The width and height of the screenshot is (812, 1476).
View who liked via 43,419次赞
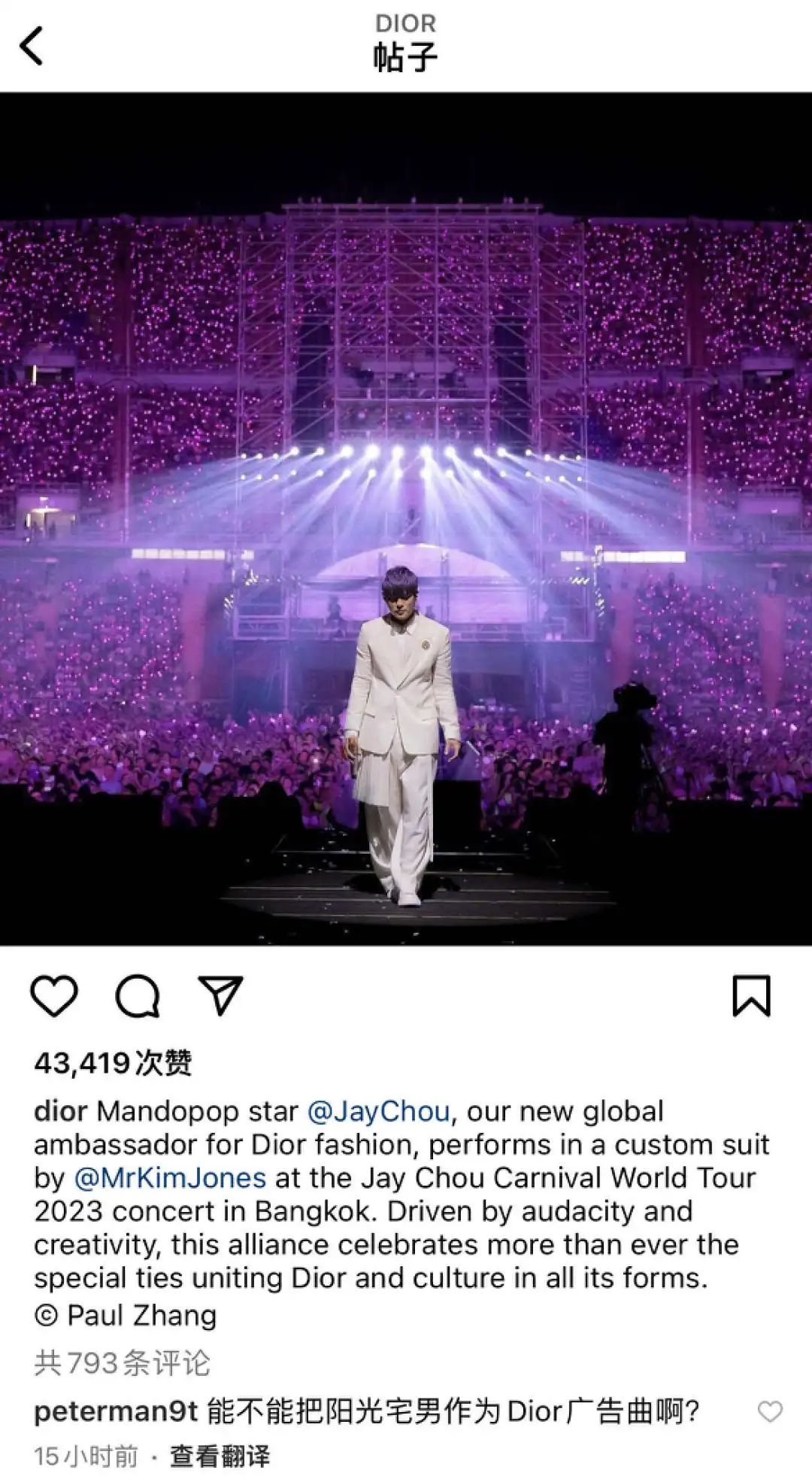[x=113, y=1062]
